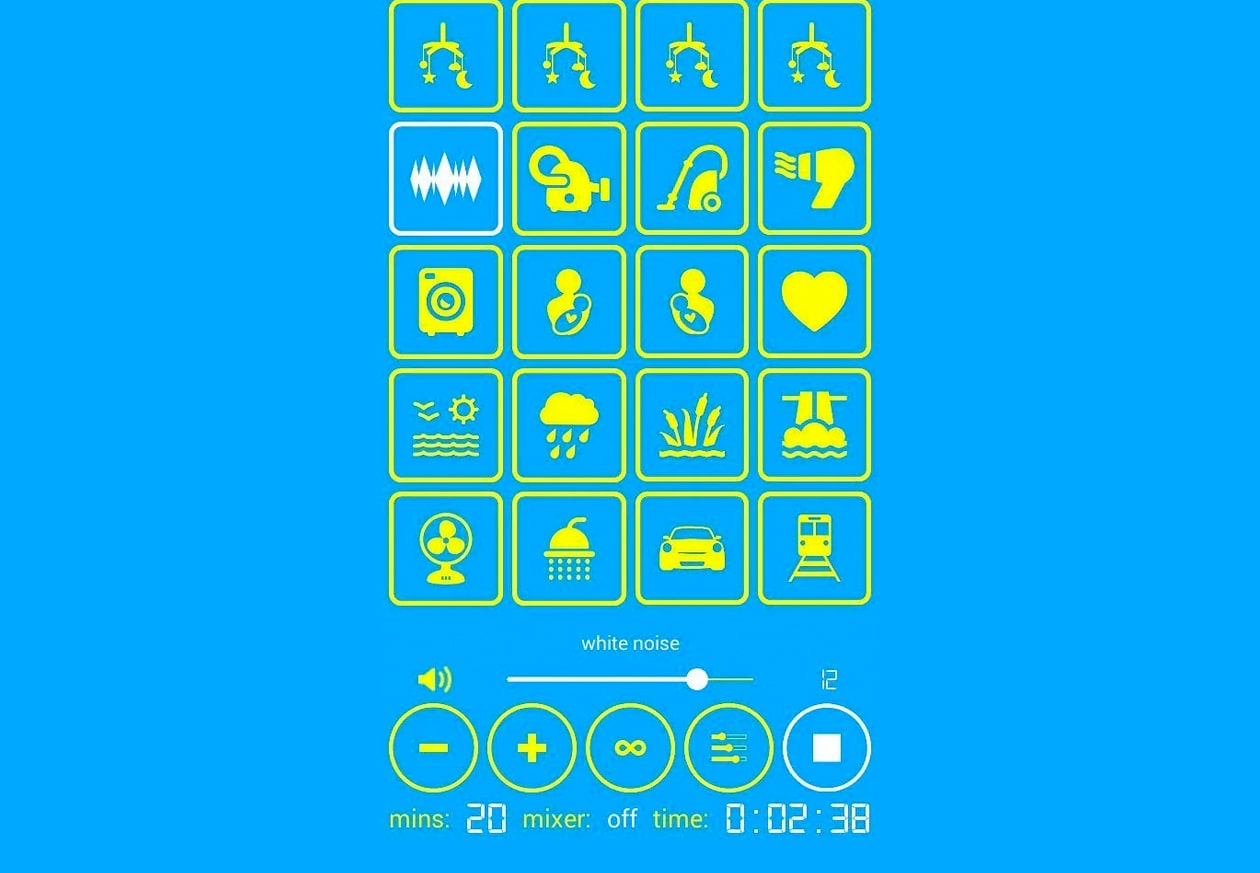Viewport: 1260px width, 873px height.
Task: Increase timer minutes with plus button
Action: [x=531, y=748]
